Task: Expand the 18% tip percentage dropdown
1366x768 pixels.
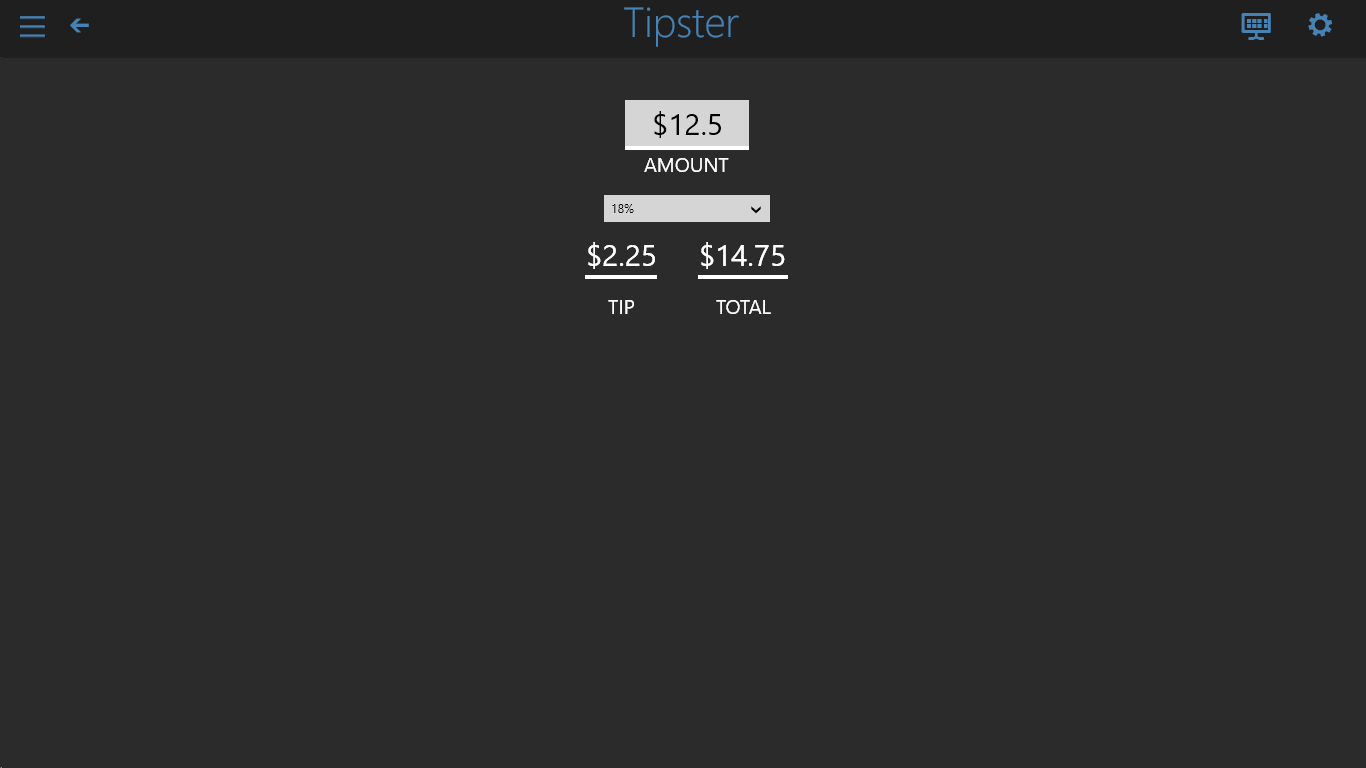Action: point(686,208)
